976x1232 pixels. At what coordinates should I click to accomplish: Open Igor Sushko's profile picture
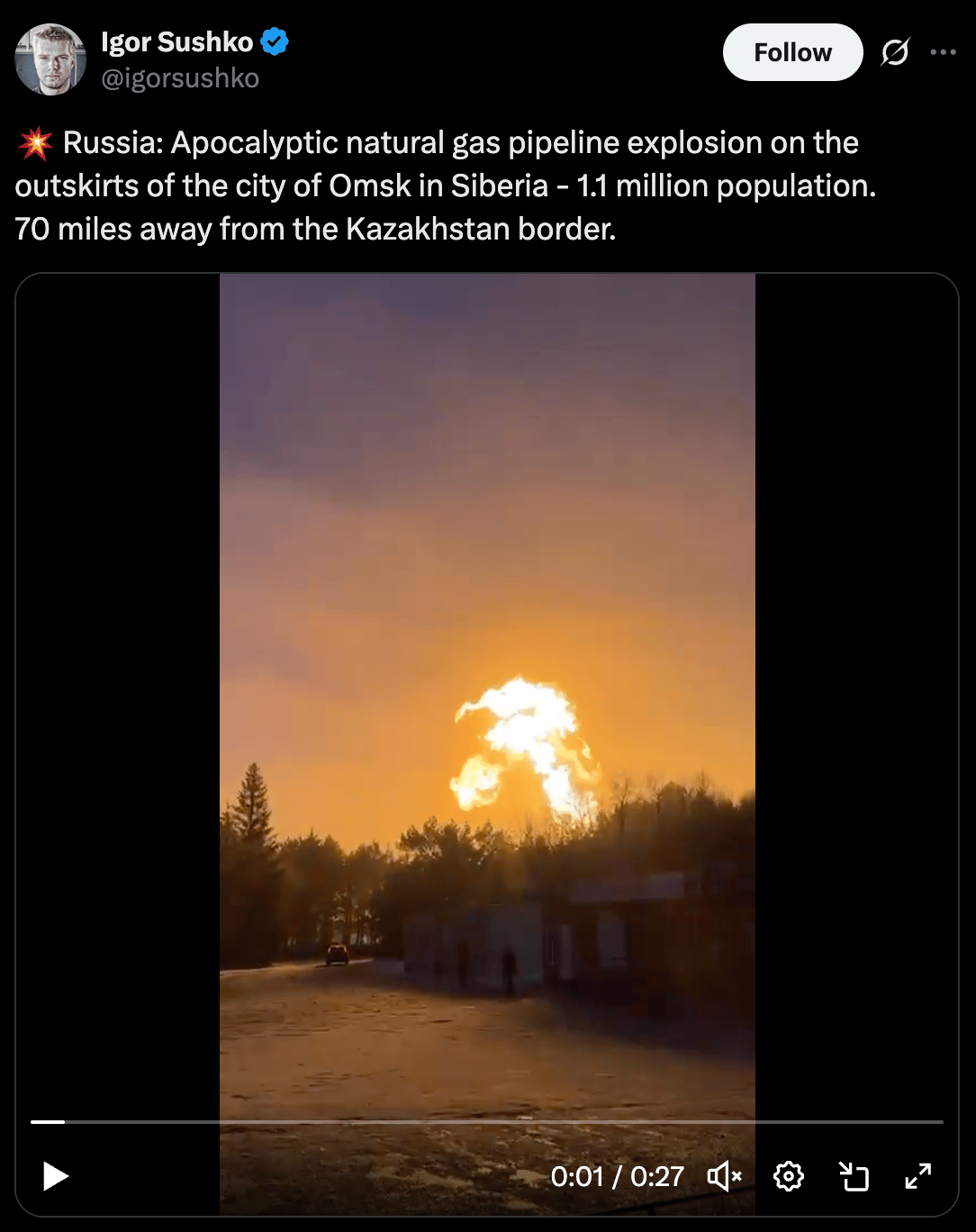(50, 59)
